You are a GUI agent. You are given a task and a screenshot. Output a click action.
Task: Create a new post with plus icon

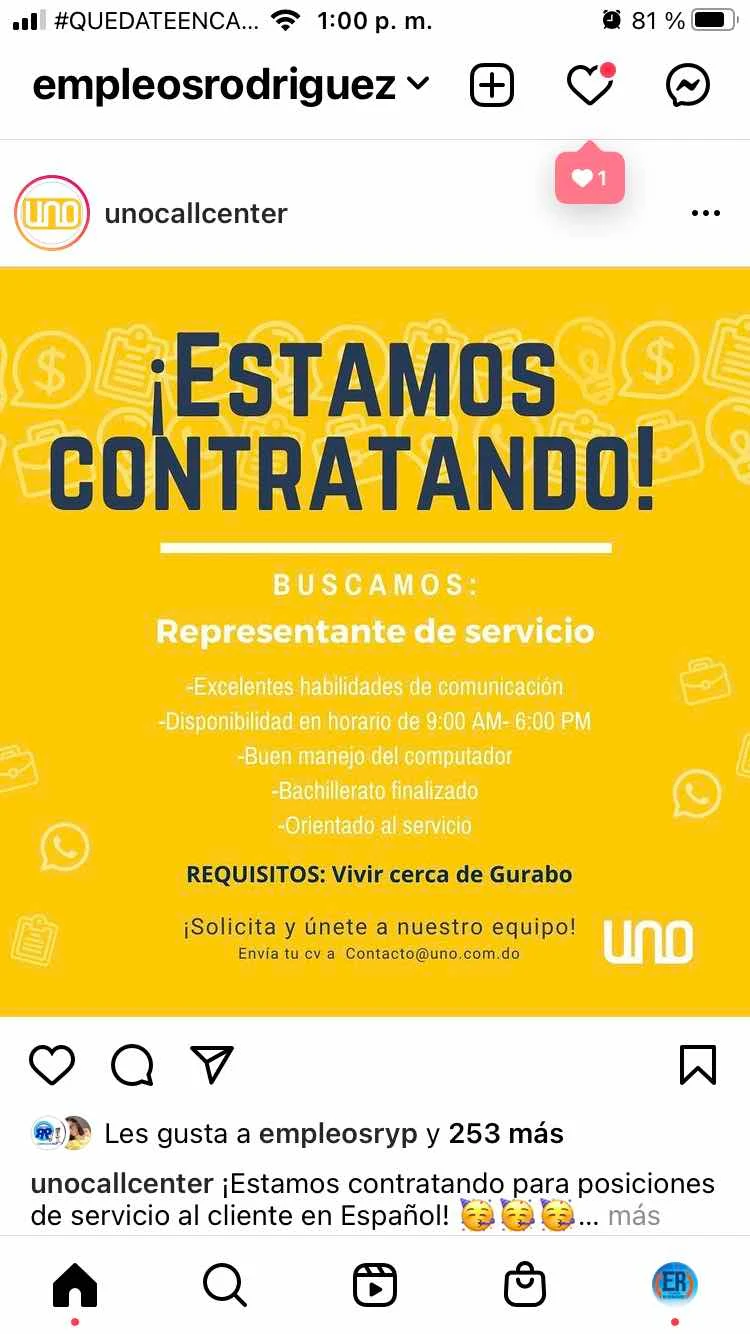click(x=492, y=86)
